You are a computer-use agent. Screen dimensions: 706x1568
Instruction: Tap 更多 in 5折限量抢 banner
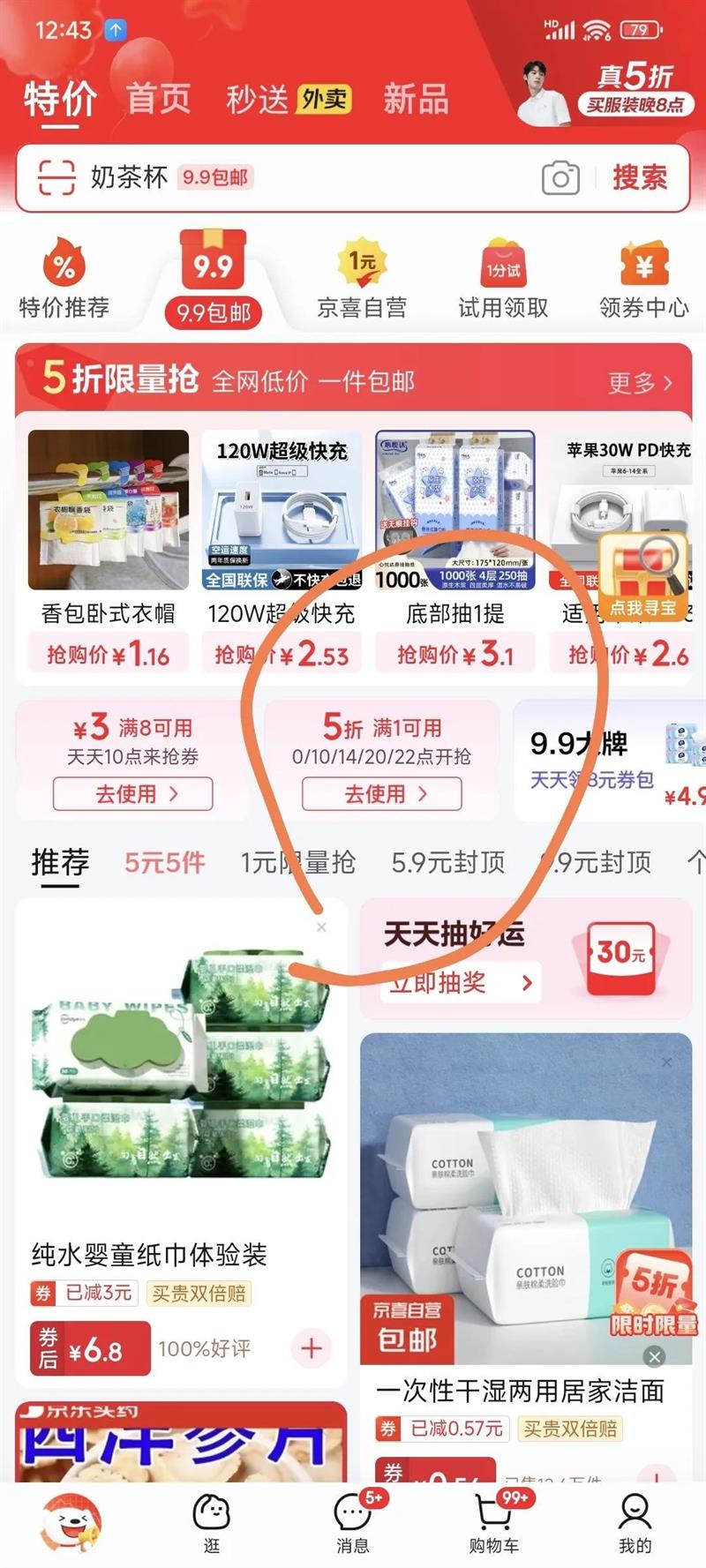point(640,383)
